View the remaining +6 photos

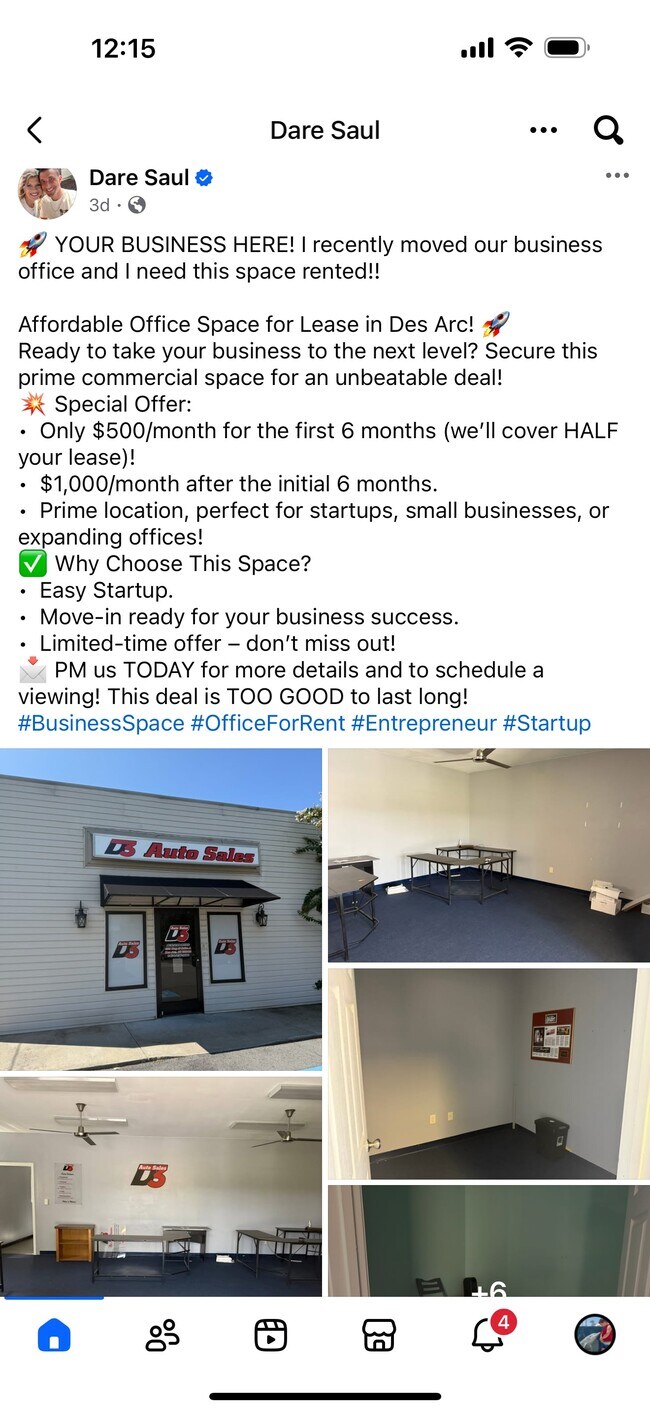(x=489, y=1241)
